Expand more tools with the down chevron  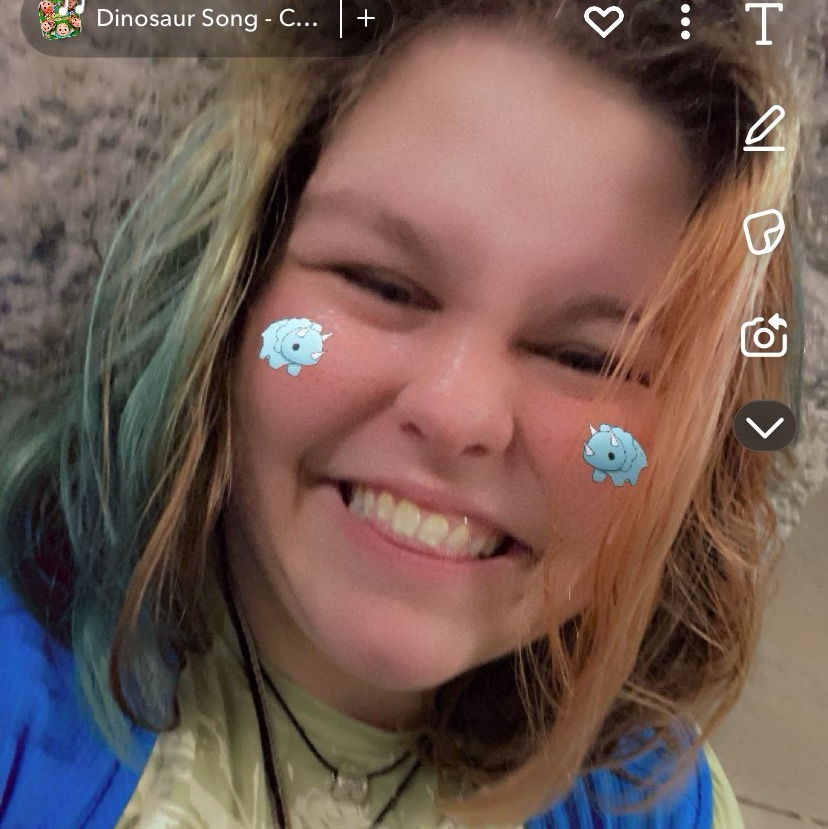764,427
